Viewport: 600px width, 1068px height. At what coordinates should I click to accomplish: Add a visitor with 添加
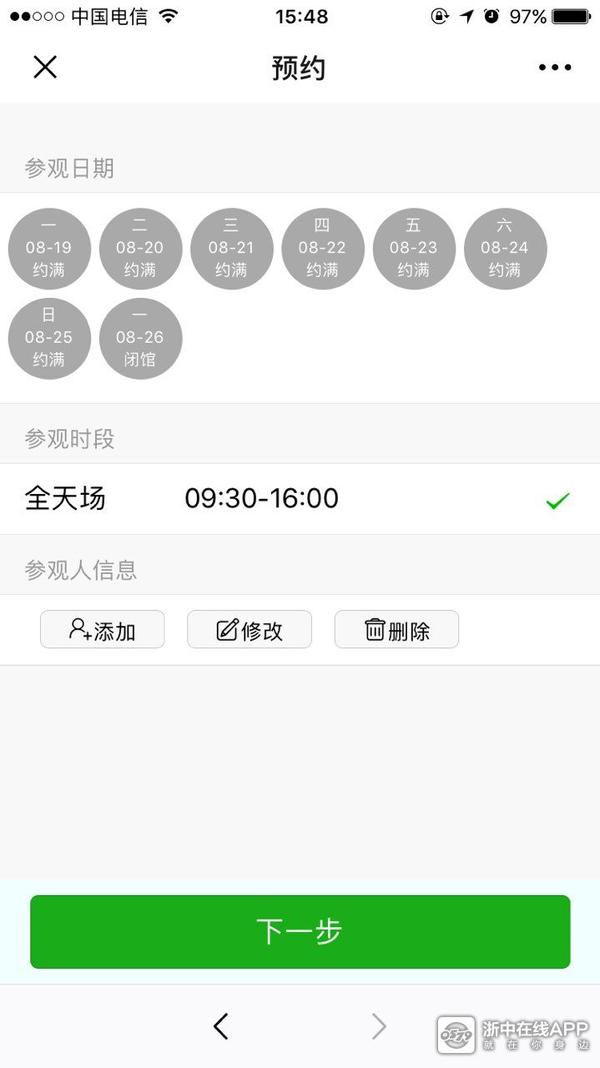pos(102,630)
